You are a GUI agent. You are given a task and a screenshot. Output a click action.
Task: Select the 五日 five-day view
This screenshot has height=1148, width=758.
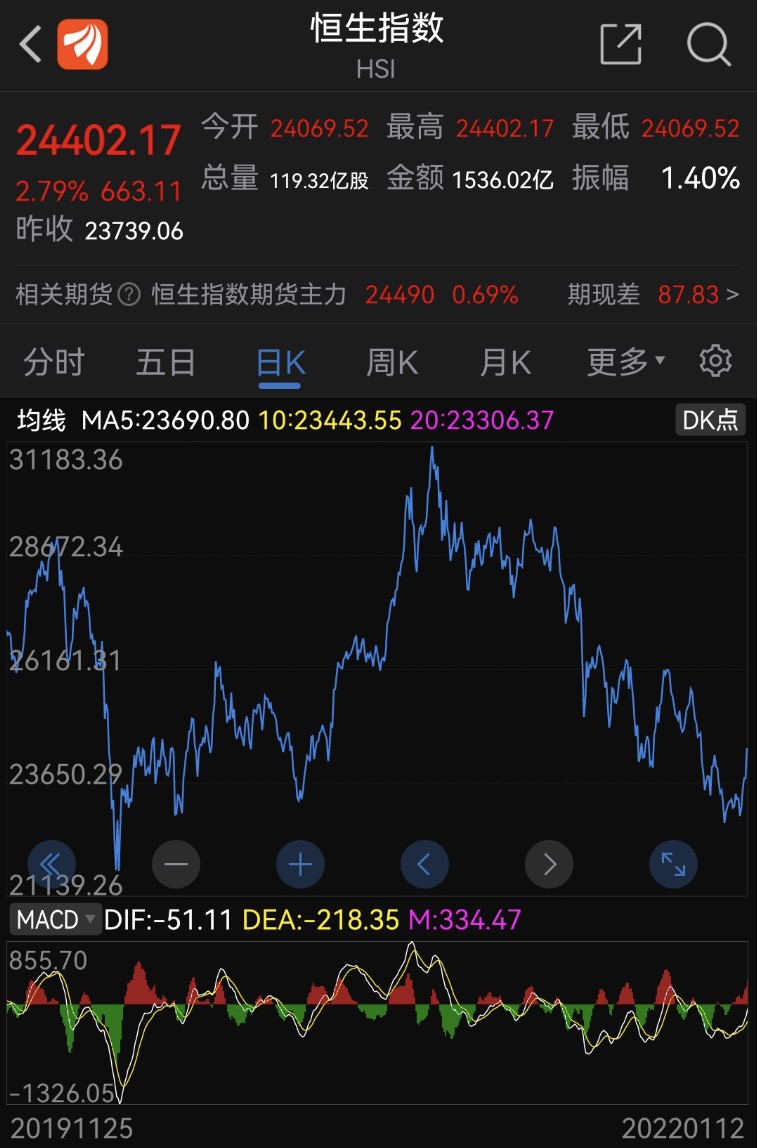tap(166, 361)
